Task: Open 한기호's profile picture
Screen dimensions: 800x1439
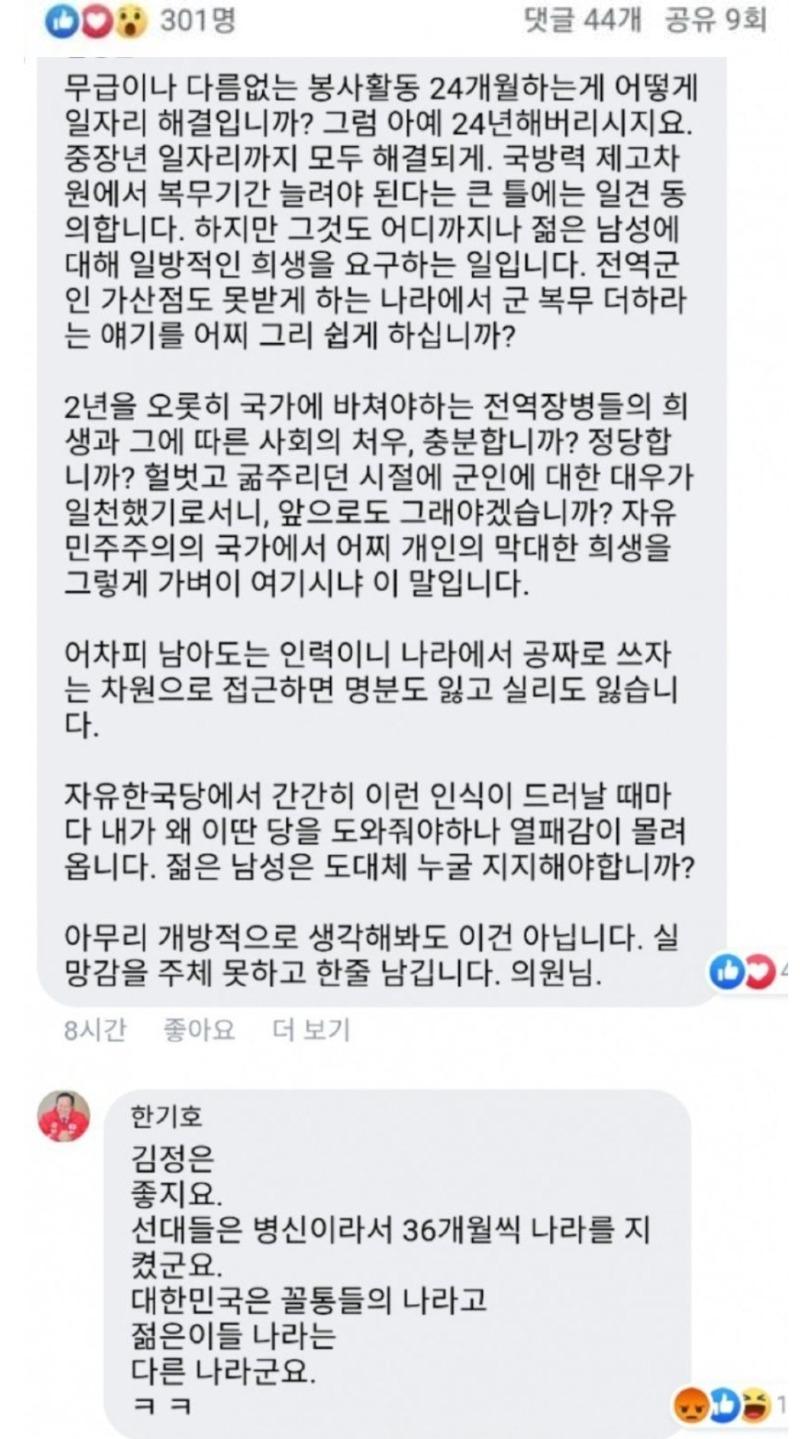Action: 64,1115
